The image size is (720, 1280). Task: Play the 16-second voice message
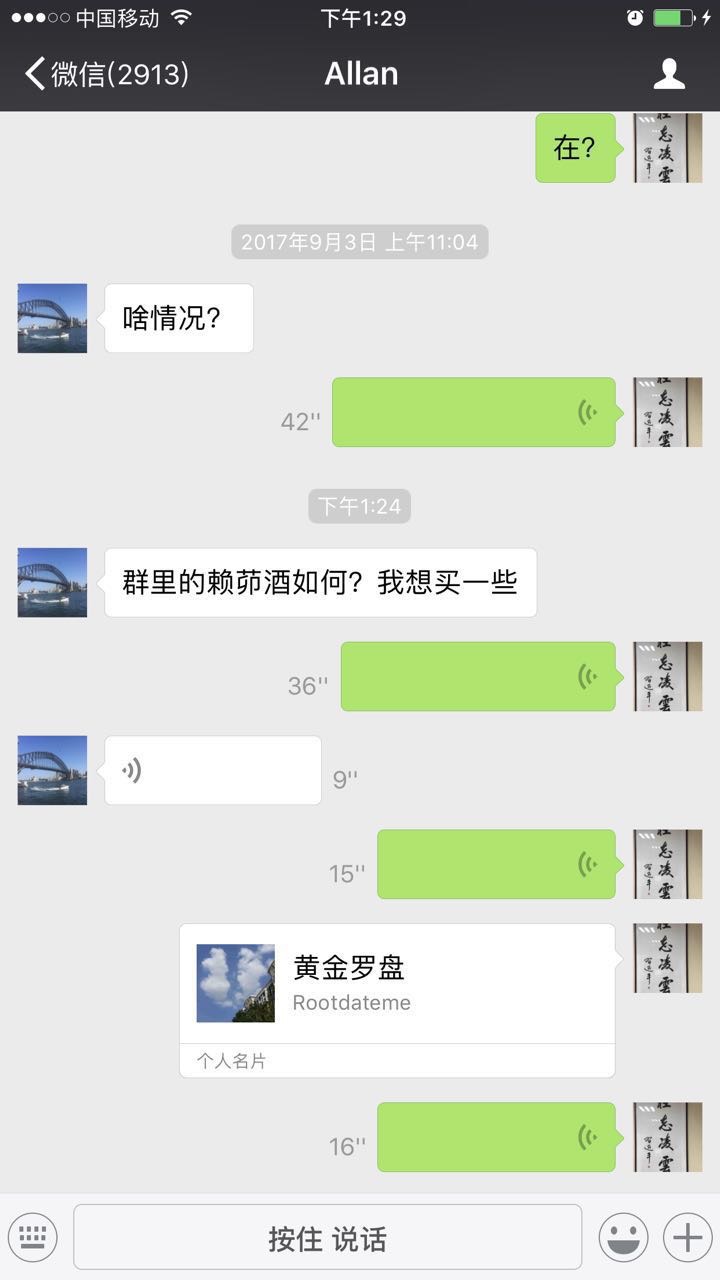pos(495,1137)
